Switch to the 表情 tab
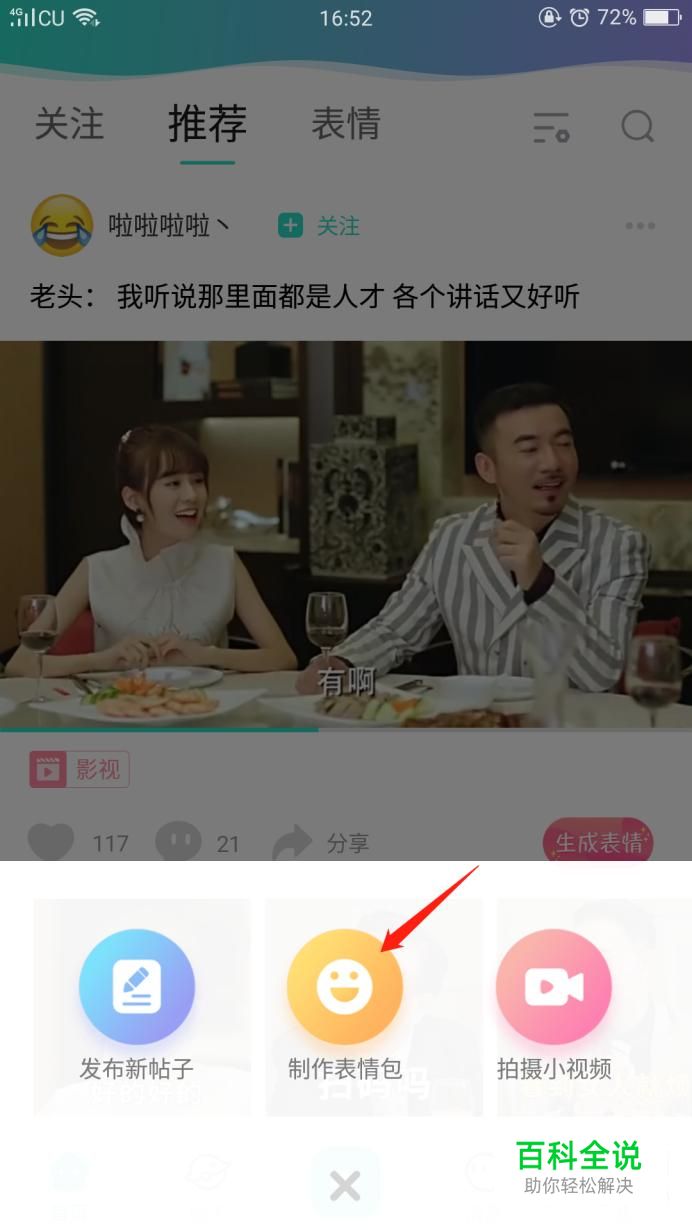 pyautogui.click(x=345, y=125)
